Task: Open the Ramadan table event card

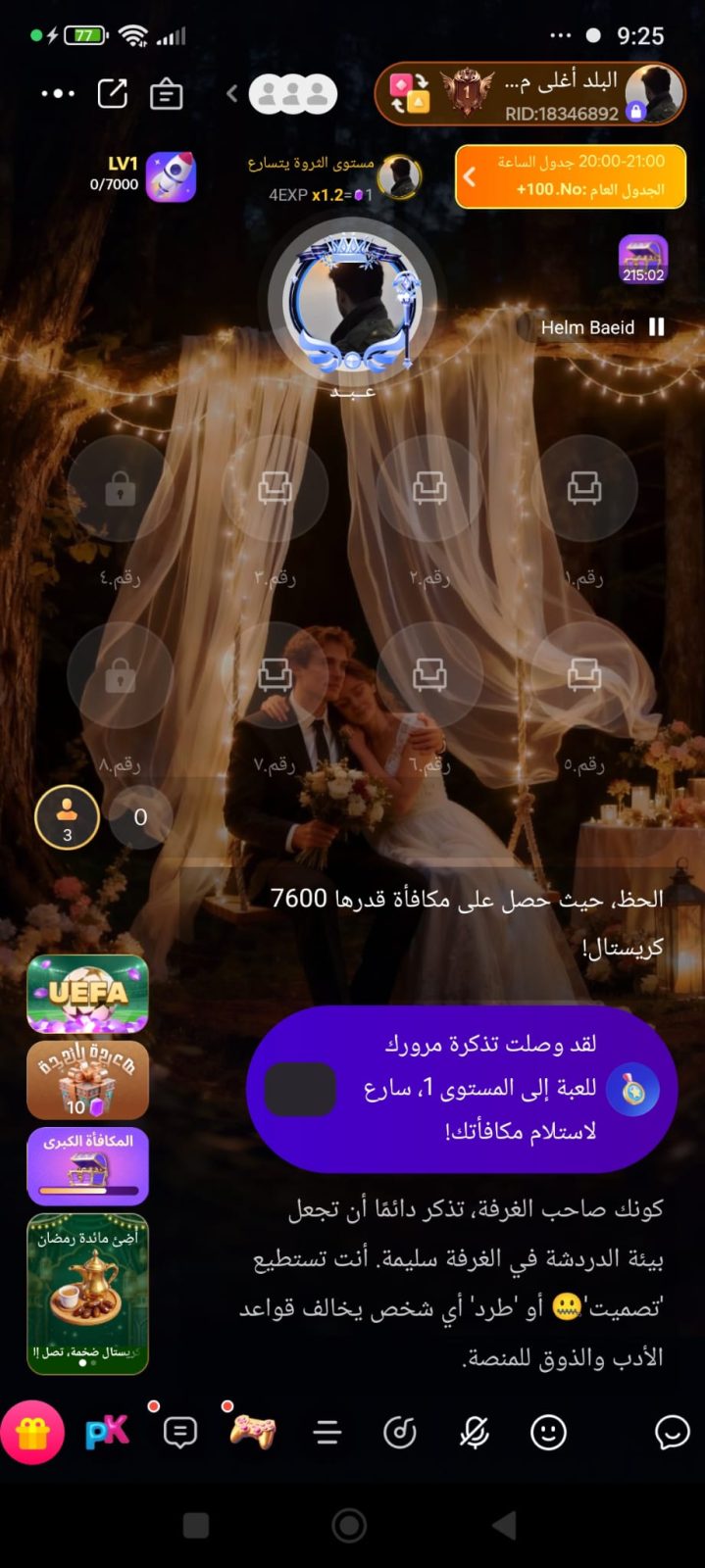Action: click(87, 1294)
